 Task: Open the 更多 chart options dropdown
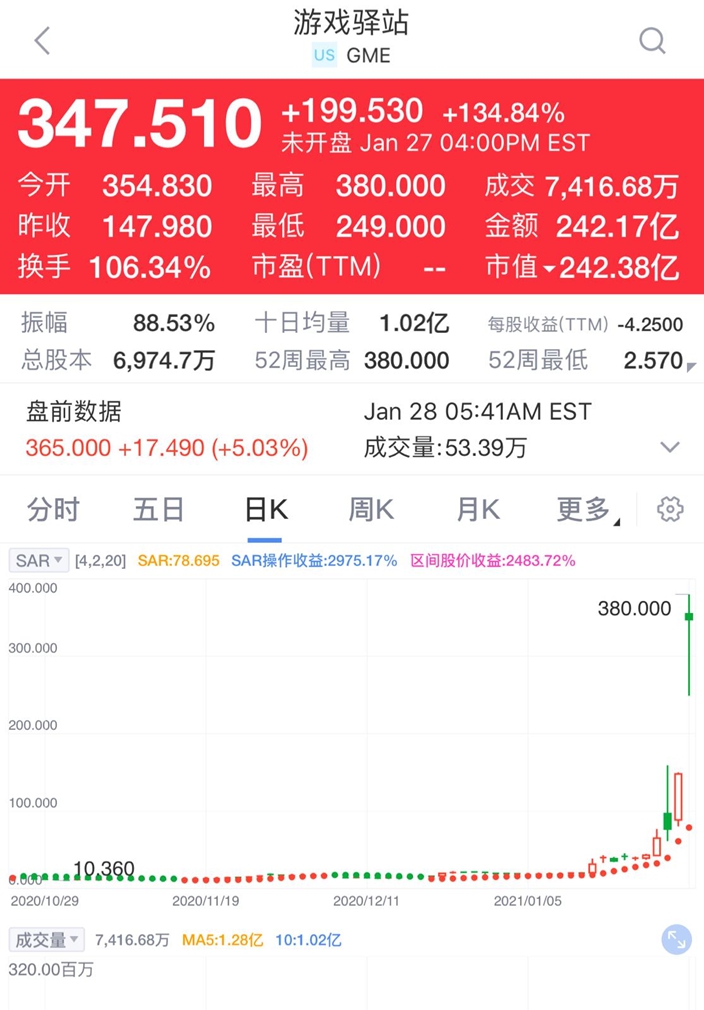[x=587, y=510]
